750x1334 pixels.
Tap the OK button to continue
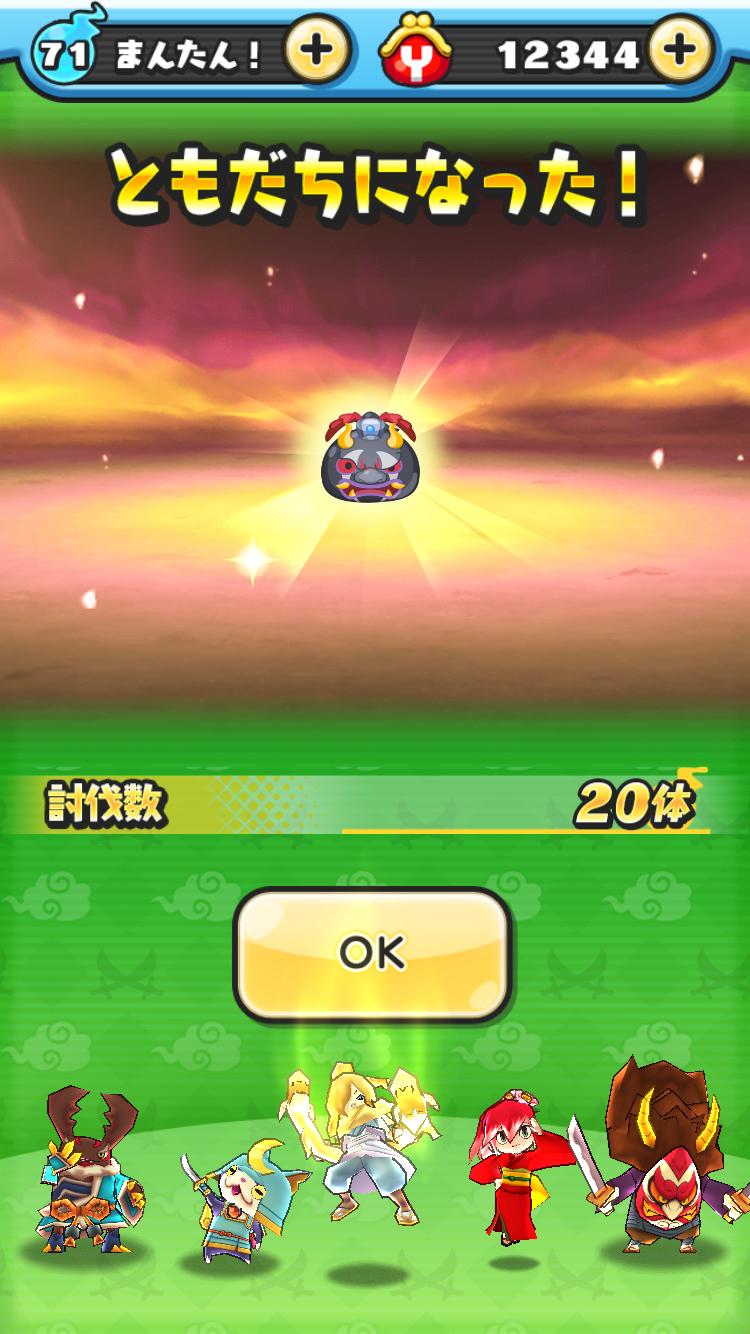click(x=372, y=953)
